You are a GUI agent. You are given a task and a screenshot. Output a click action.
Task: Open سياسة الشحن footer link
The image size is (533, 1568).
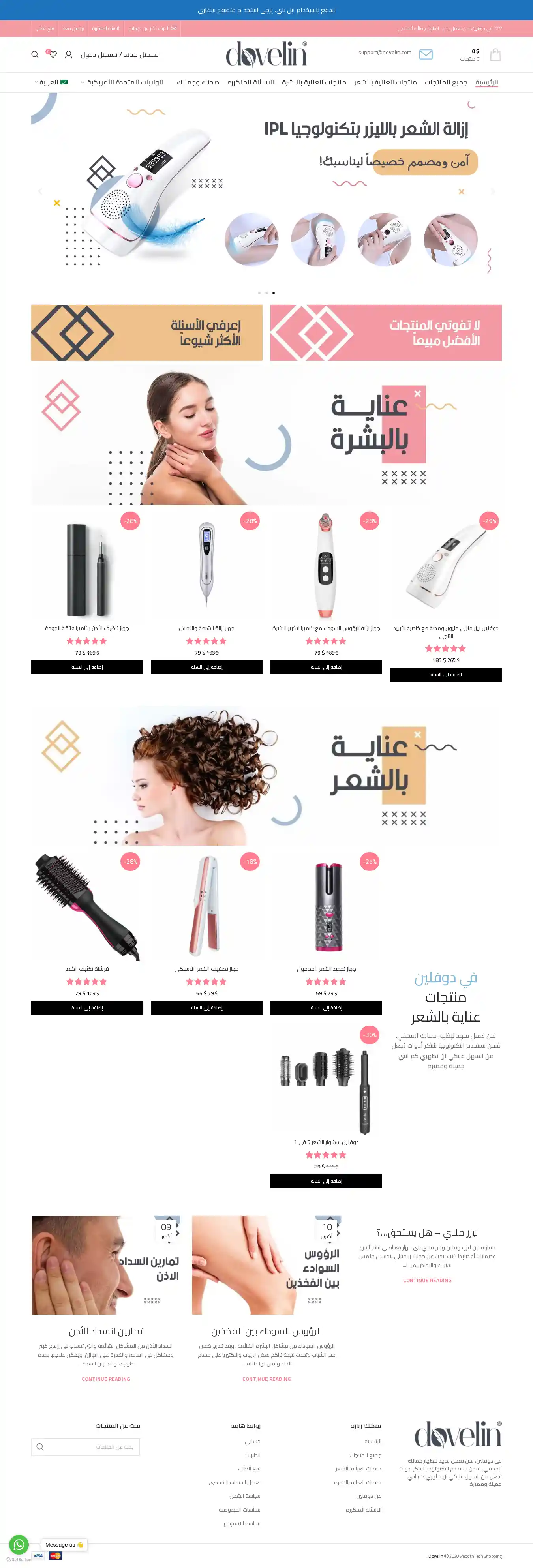coord(245,1496)
